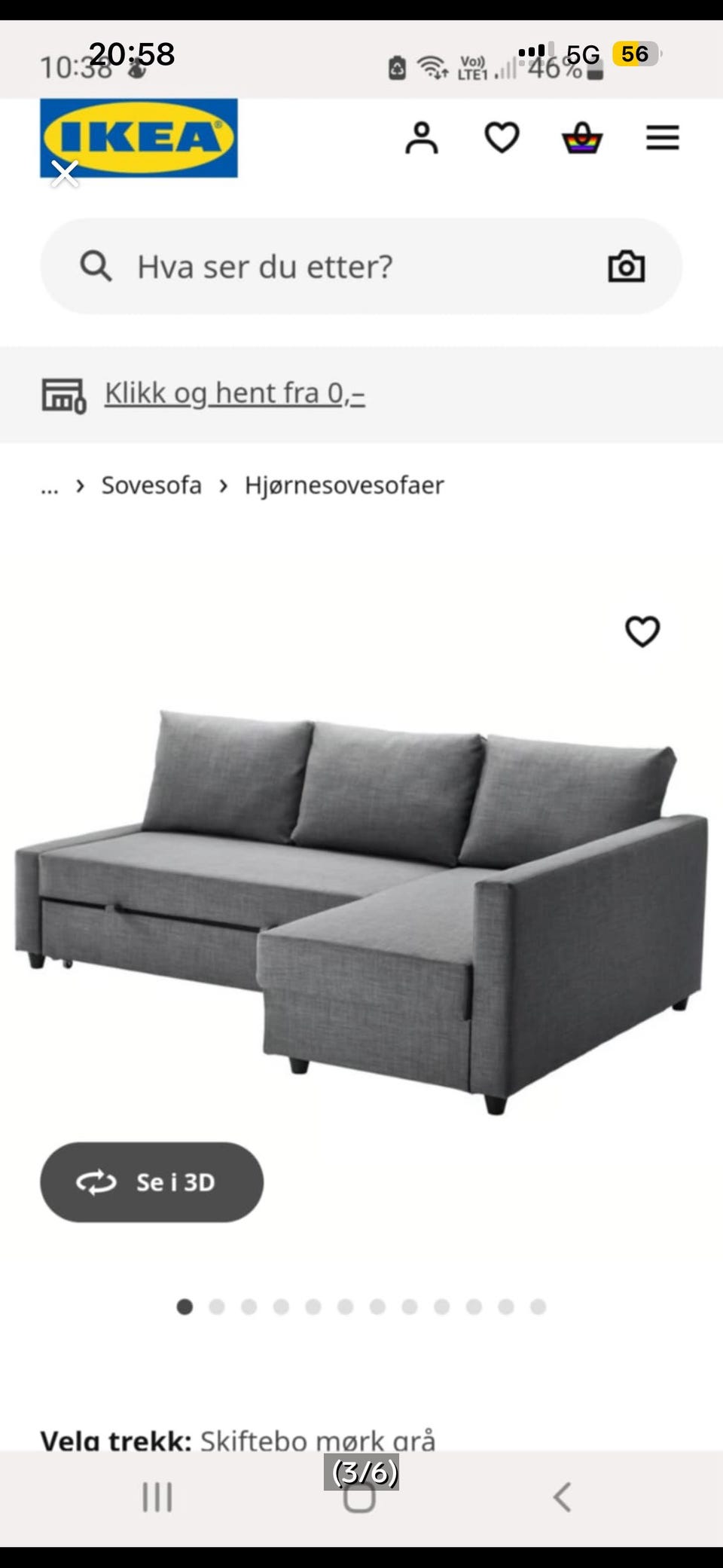Expand the breadcrumb via the ellipsis

click(x=49, y=486)
